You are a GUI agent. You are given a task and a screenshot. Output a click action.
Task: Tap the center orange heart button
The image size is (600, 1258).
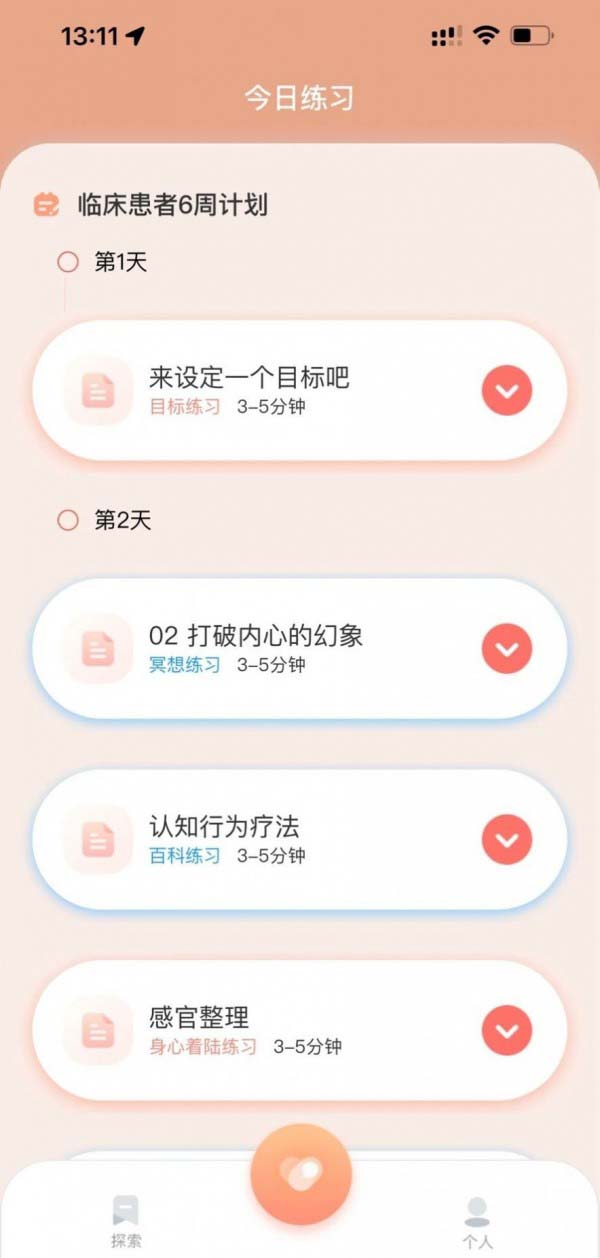coord(301,1173)
